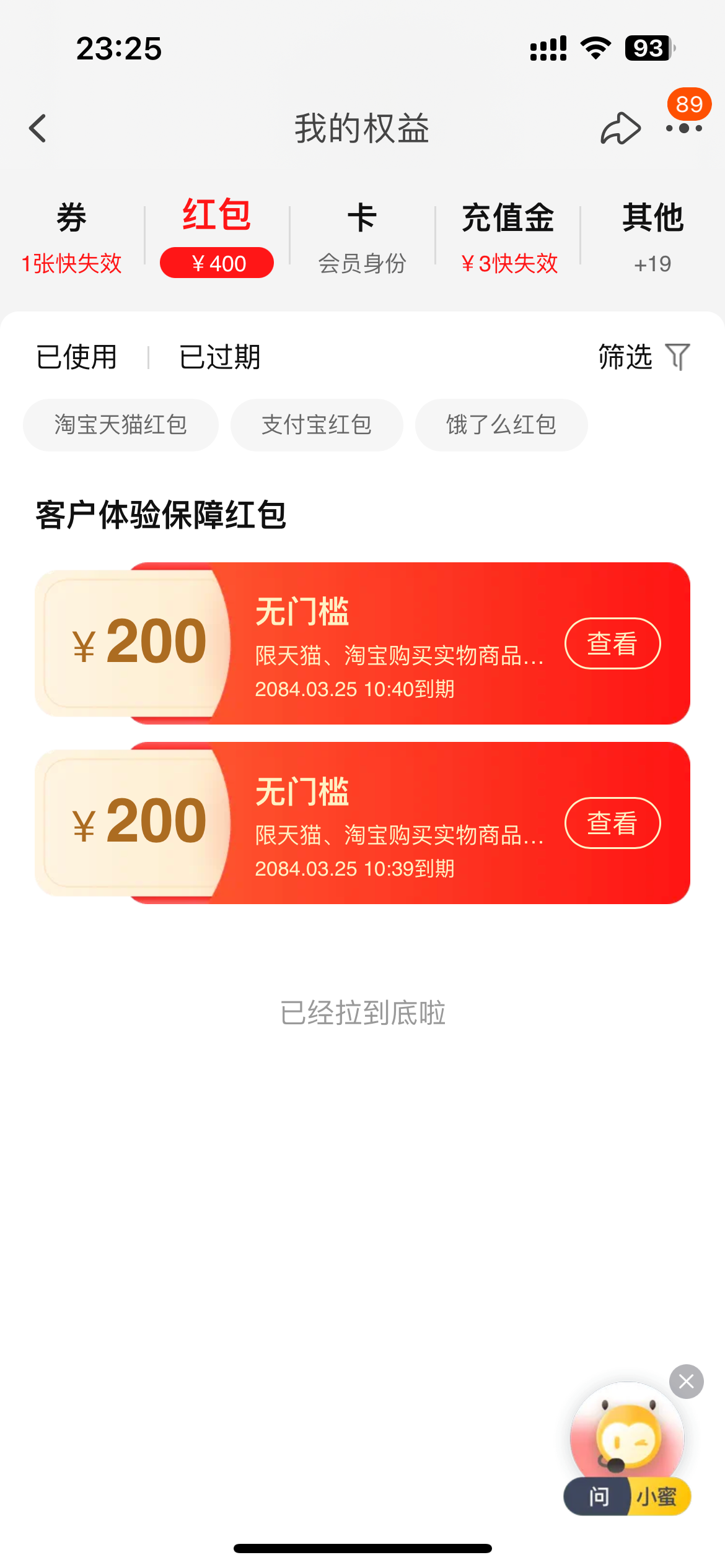Share this page via the arrow icon
This screenshot has height=1568, width=725.
tap(620, 128)
